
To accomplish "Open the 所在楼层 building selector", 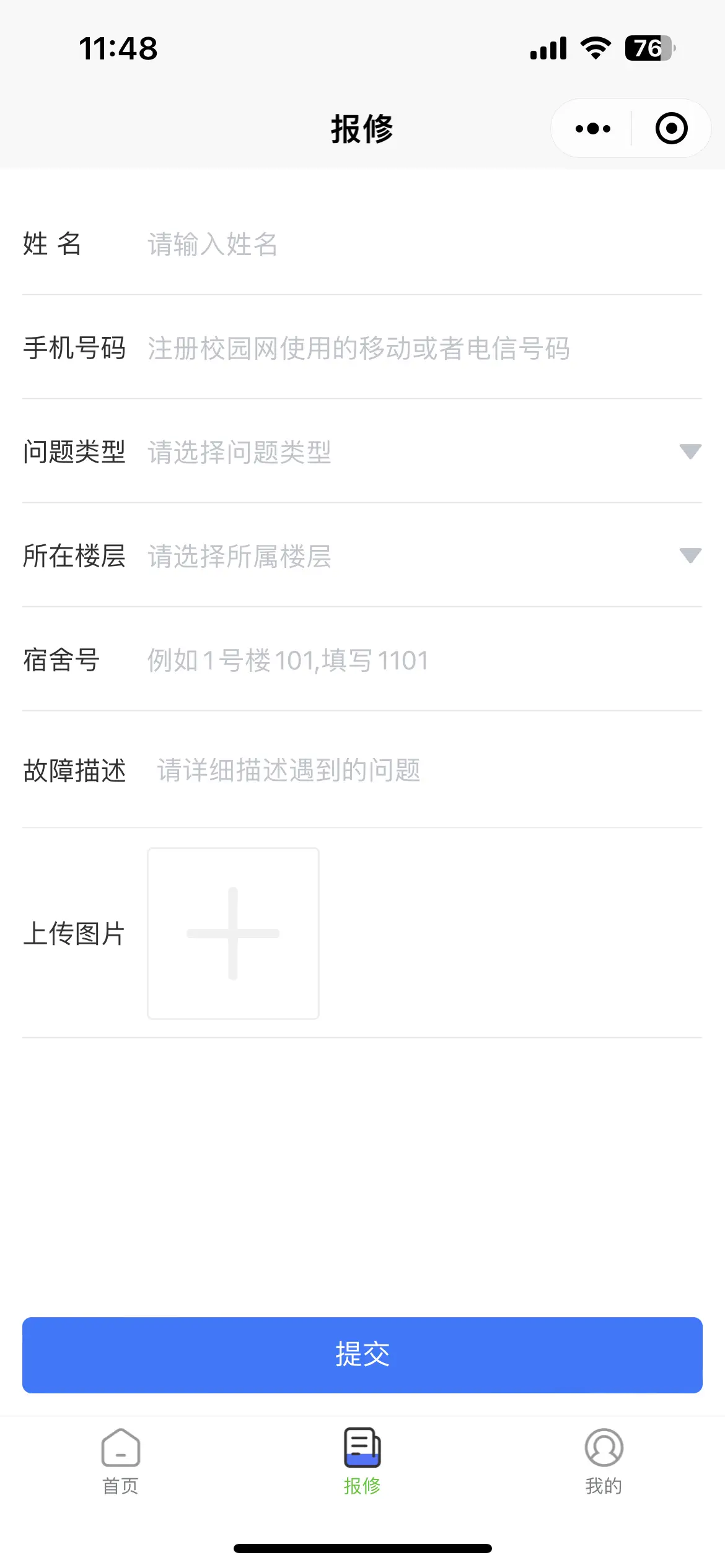I will [x=424, y=556].
